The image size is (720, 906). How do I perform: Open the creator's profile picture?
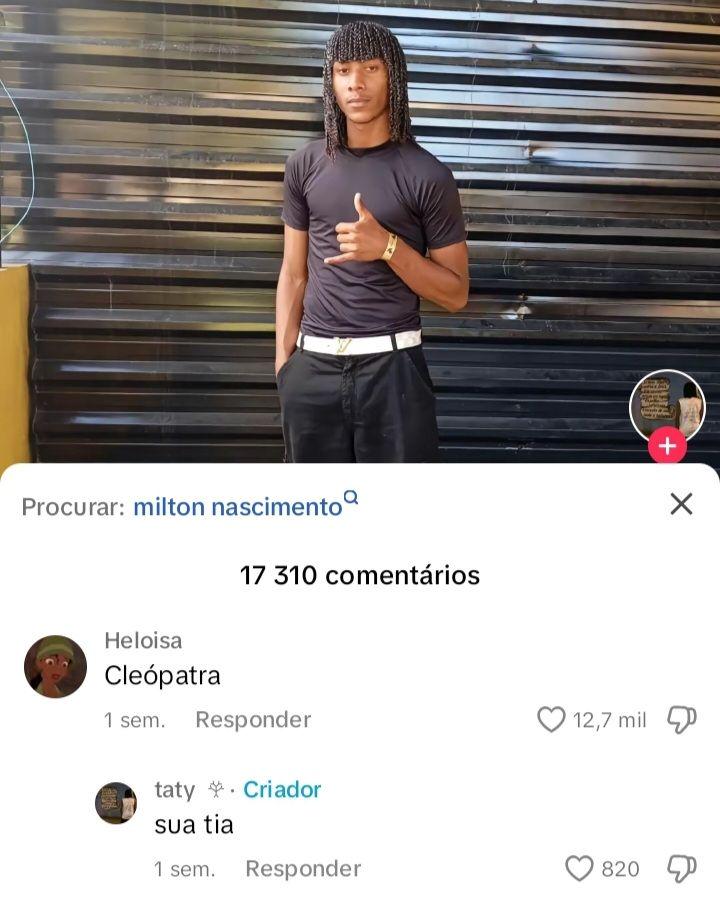[x=667, y=404]
